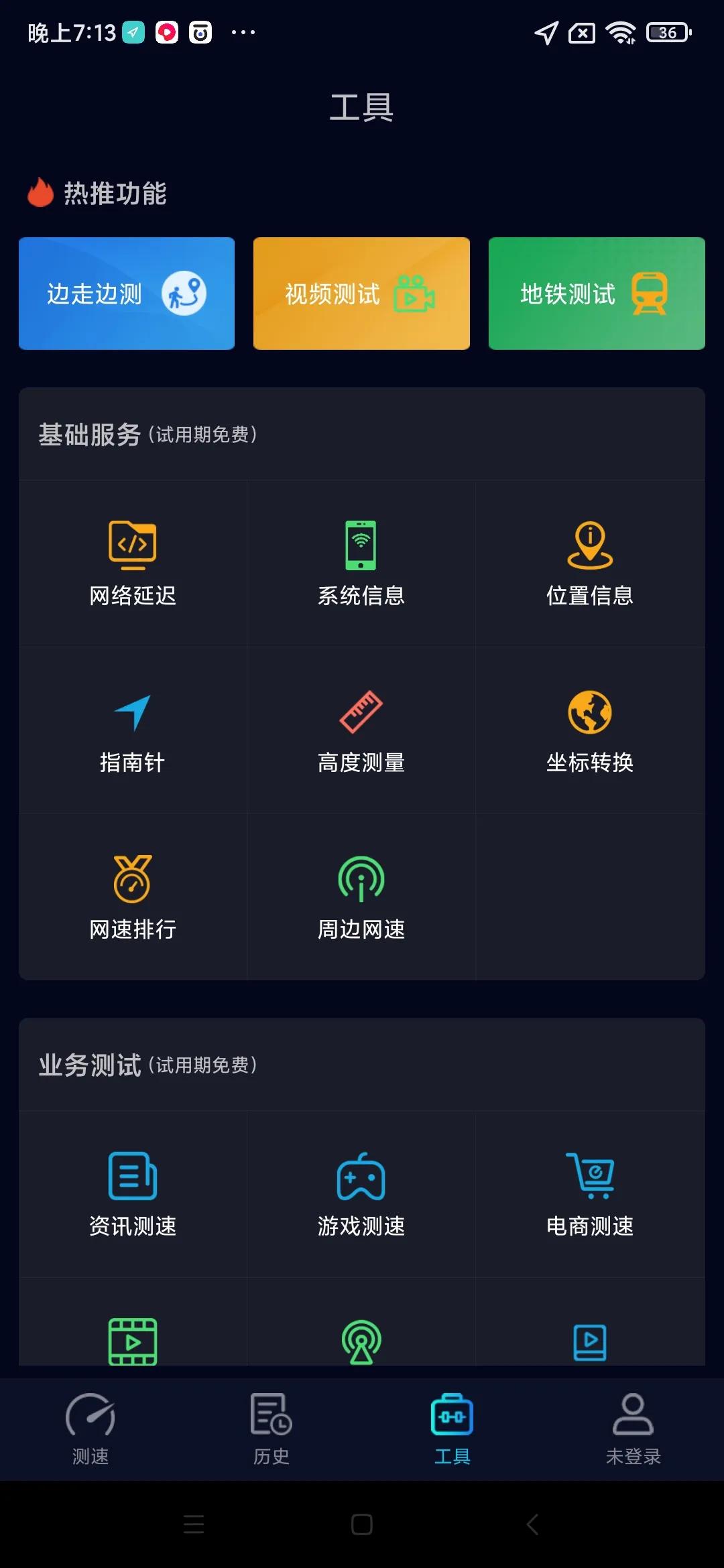This screenshot has height=1568, width=724.
Task: Switch to the 测速 tab
Action: [x=89, y=1427]
